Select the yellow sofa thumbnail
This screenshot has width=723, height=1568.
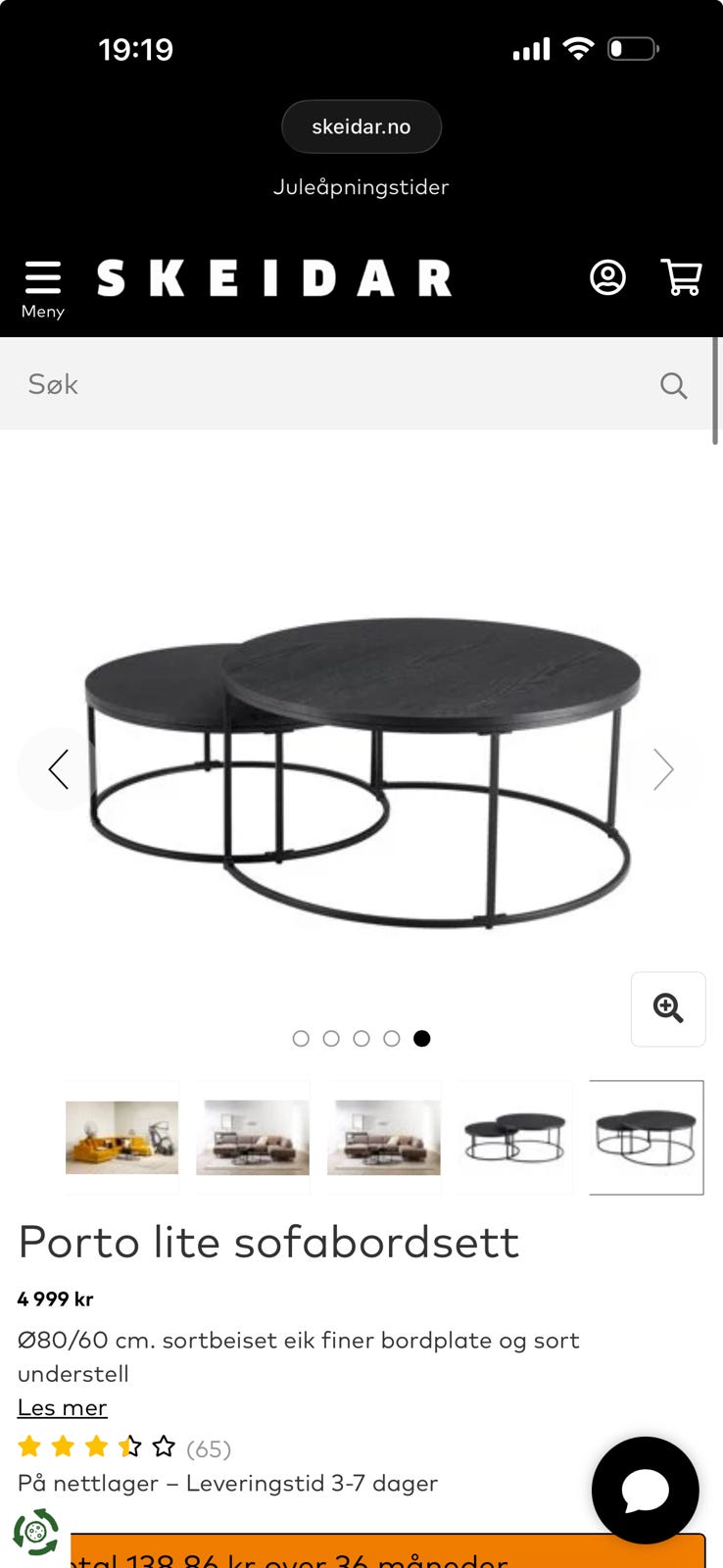[x=121, y=1137]
